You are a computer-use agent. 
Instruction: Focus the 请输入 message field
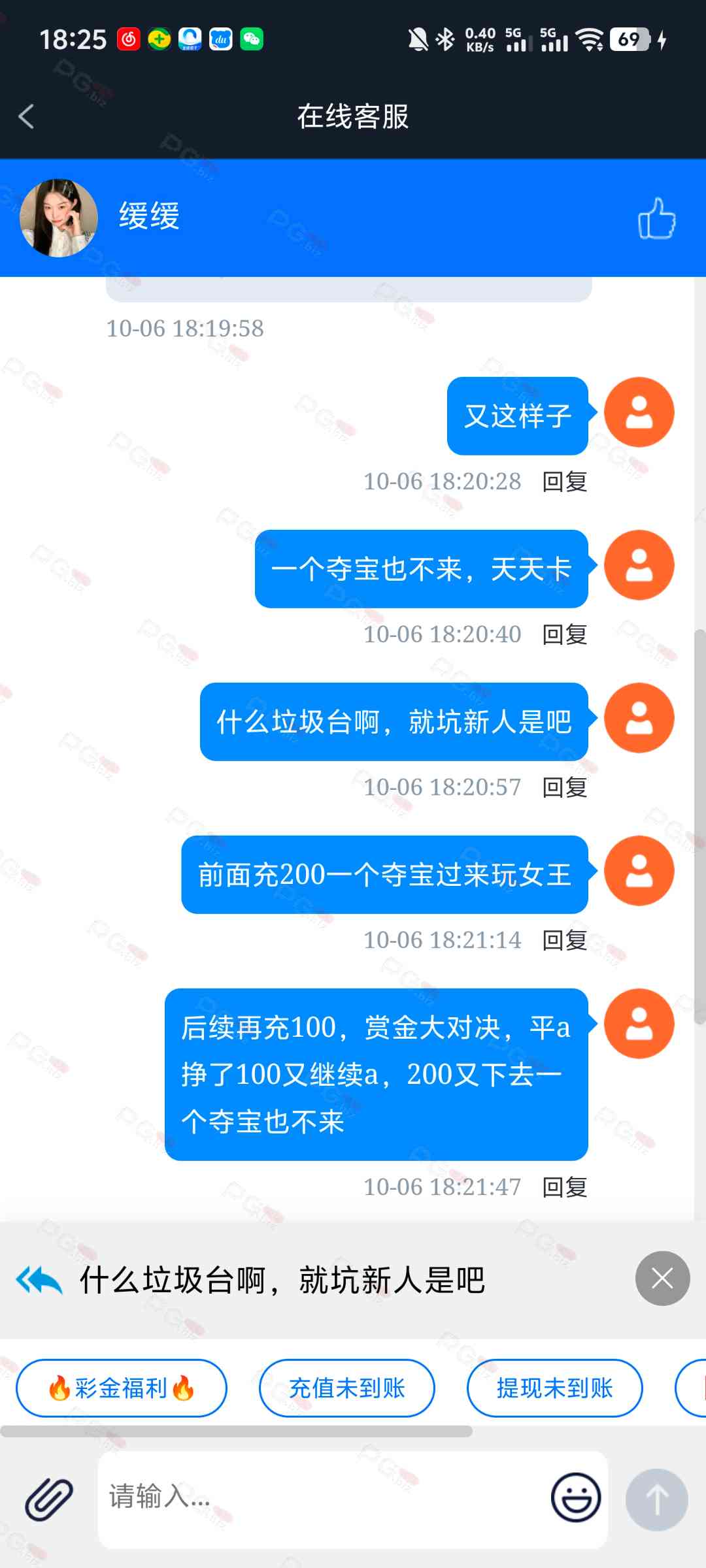pos(320,1499)
